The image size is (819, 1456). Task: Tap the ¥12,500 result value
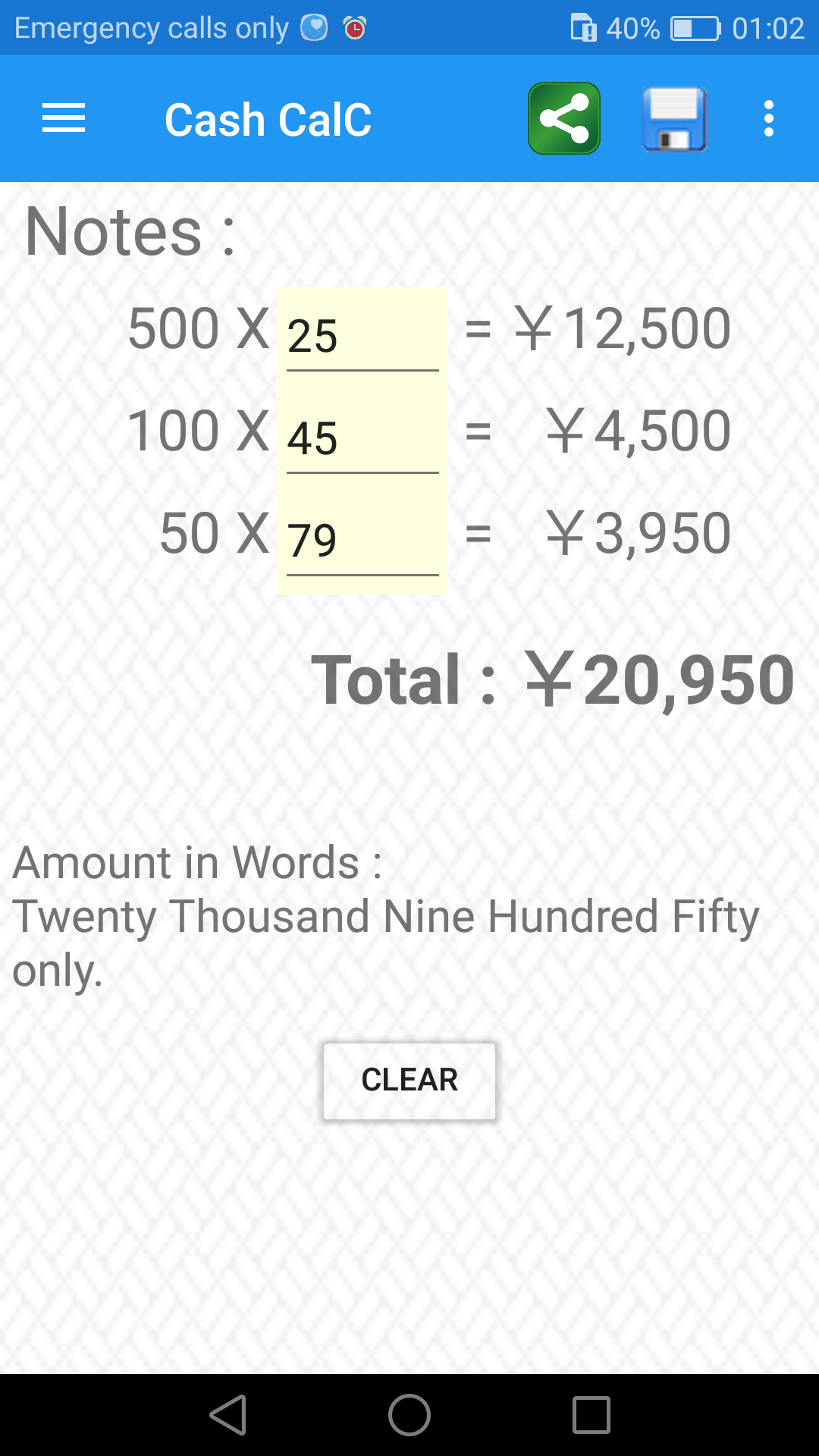pyautogui.click(x=623, y=328)
